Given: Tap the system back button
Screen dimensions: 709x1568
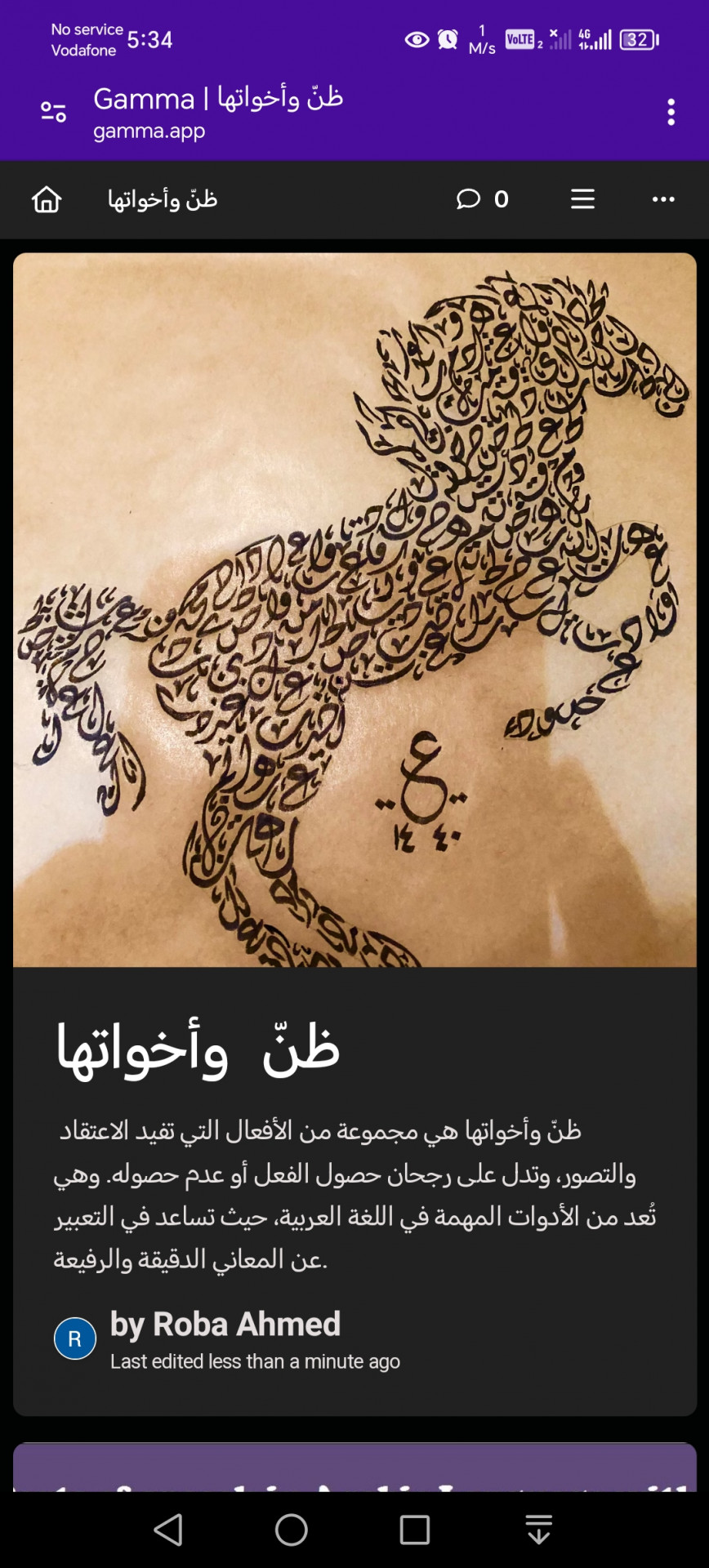Looking at the screenshot, I should click(x=168, y=1530).
